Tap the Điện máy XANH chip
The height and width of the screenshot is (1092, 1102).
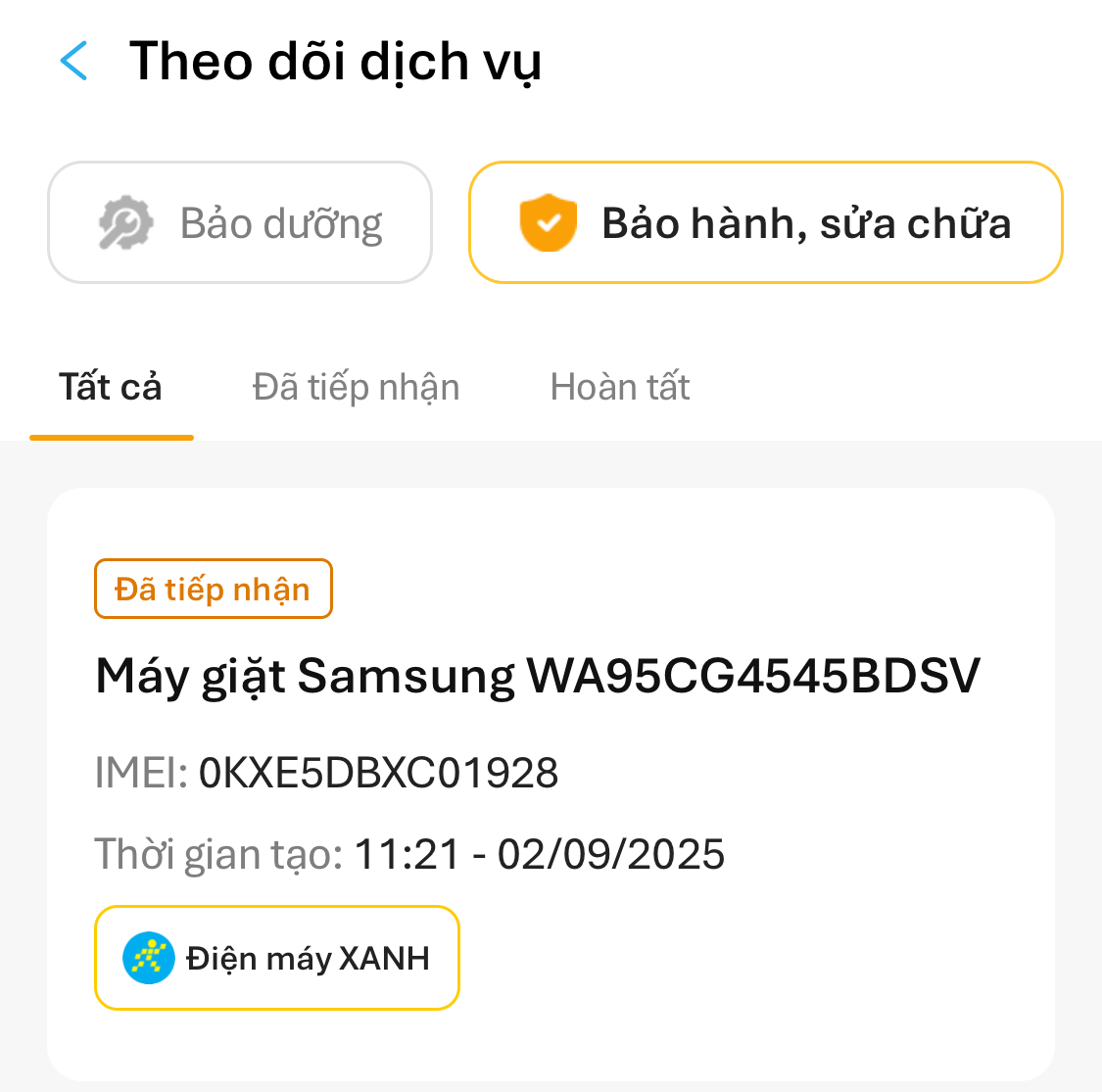(277, 958)
